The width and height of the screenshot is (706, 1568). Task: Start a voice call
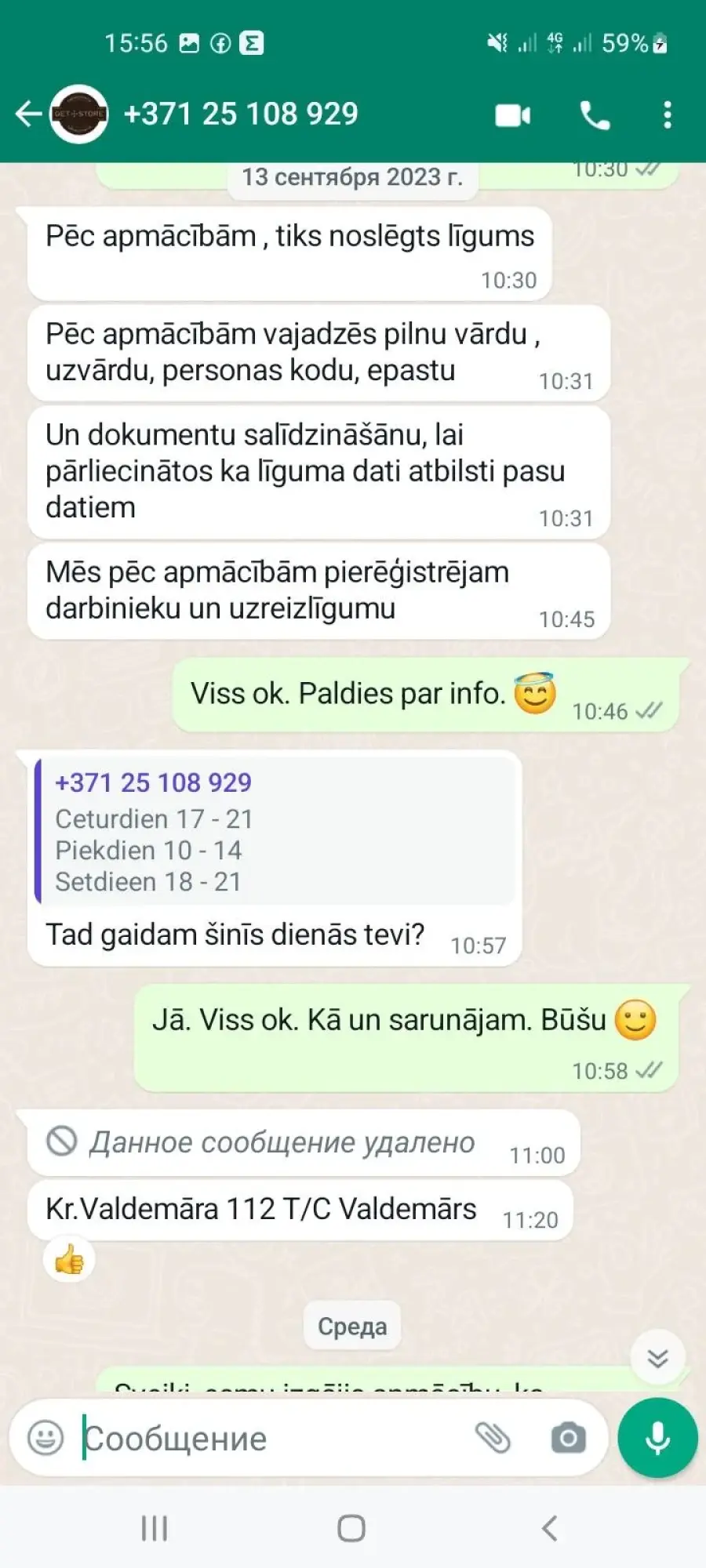(x=595, y=115)
